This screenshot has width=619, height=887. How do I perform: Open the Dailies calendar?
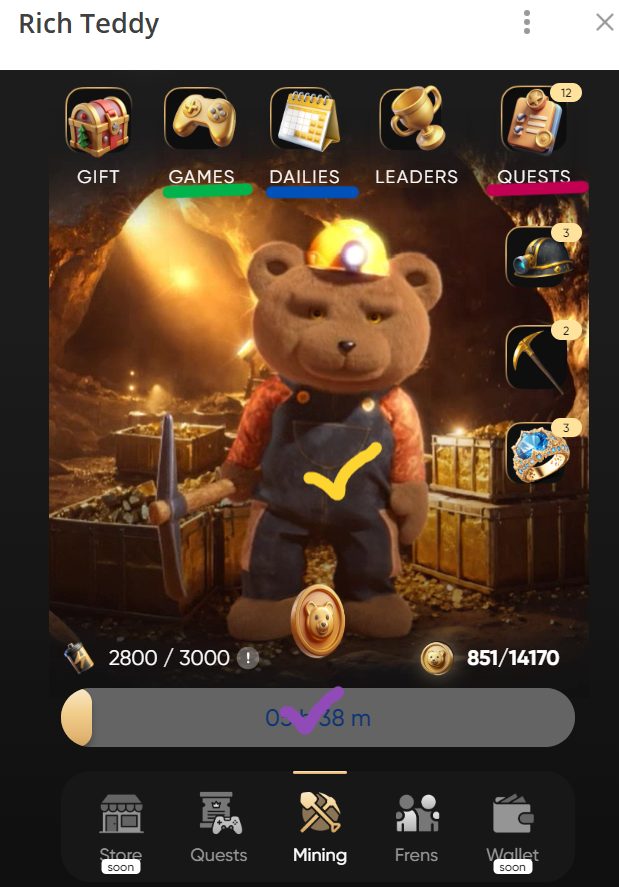tap(305, 122)
